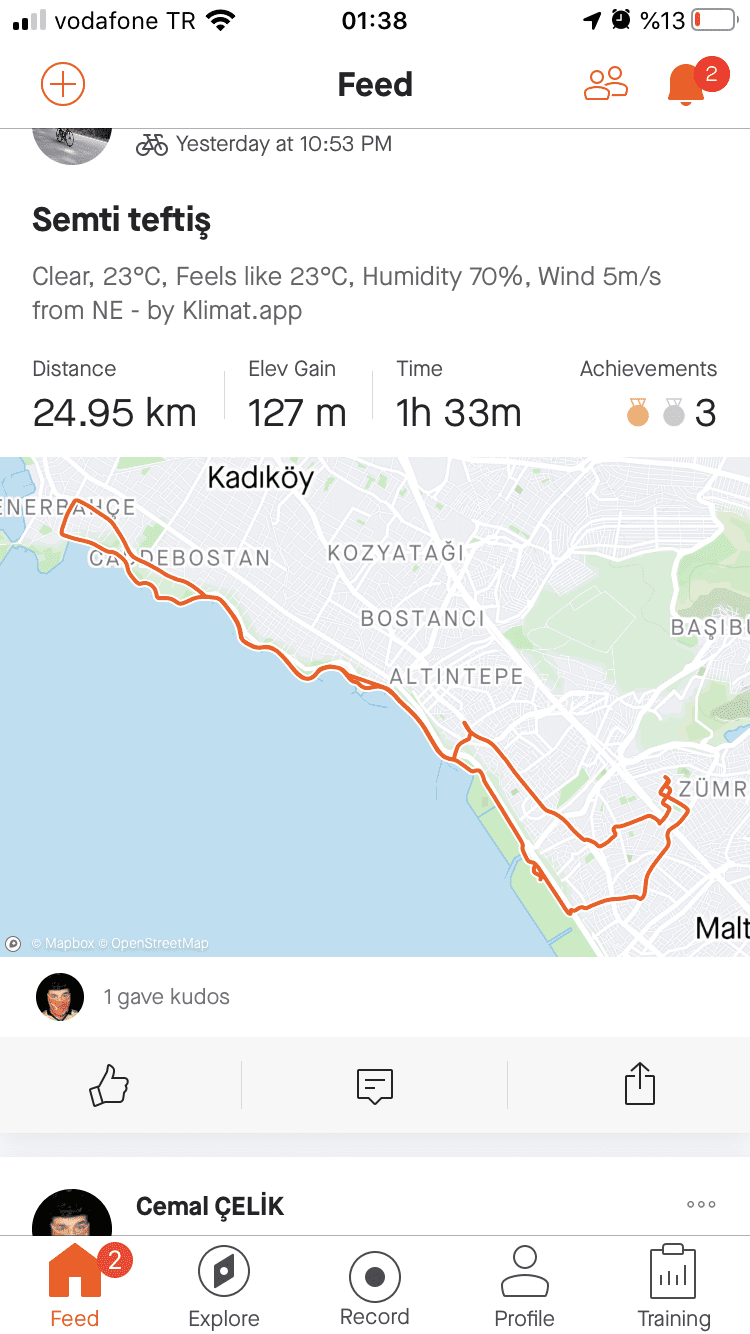Give kudos to the Semti teftiş ride
This screenshot has height=1334, width=750.
[x=110, y=1085]
